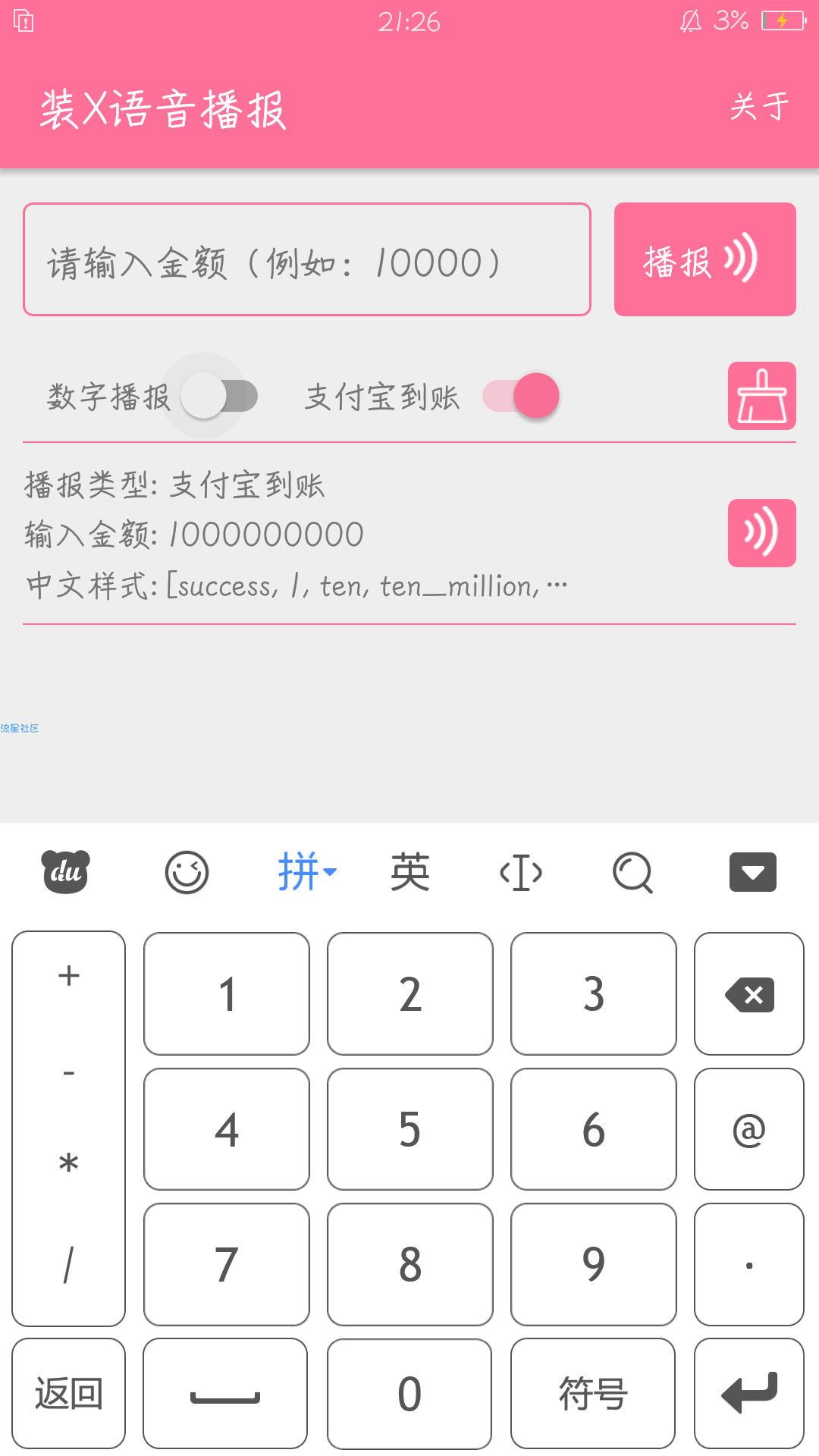Tap the 播报 broadcast button

click(704, 259)
